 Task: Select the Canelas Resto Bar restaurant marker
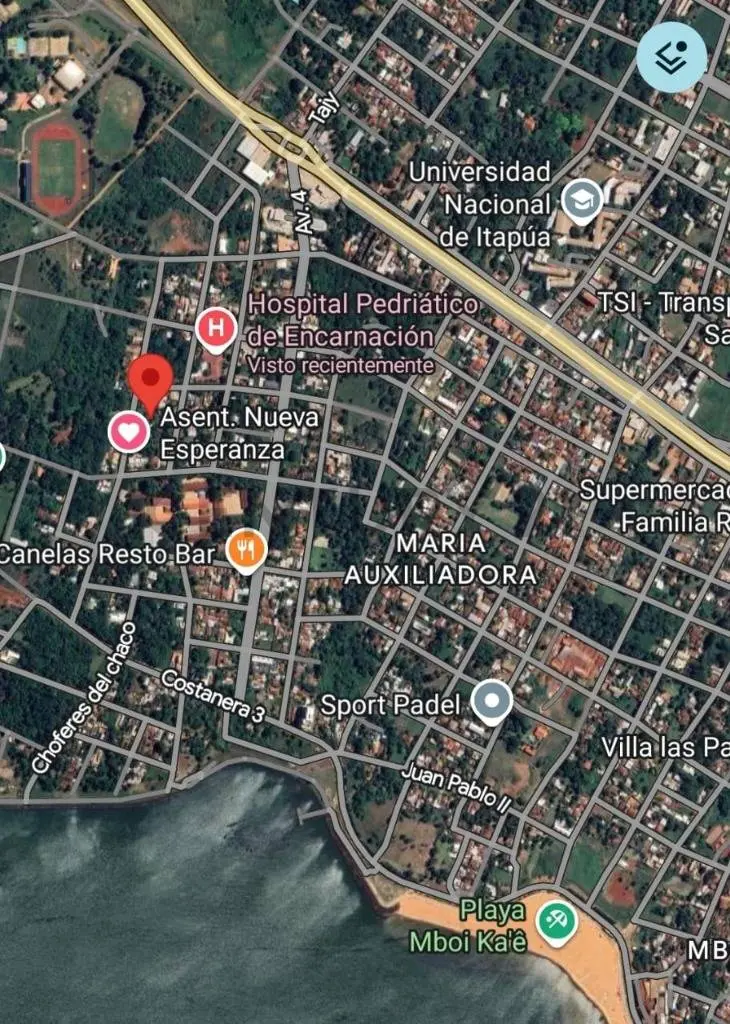246,549
